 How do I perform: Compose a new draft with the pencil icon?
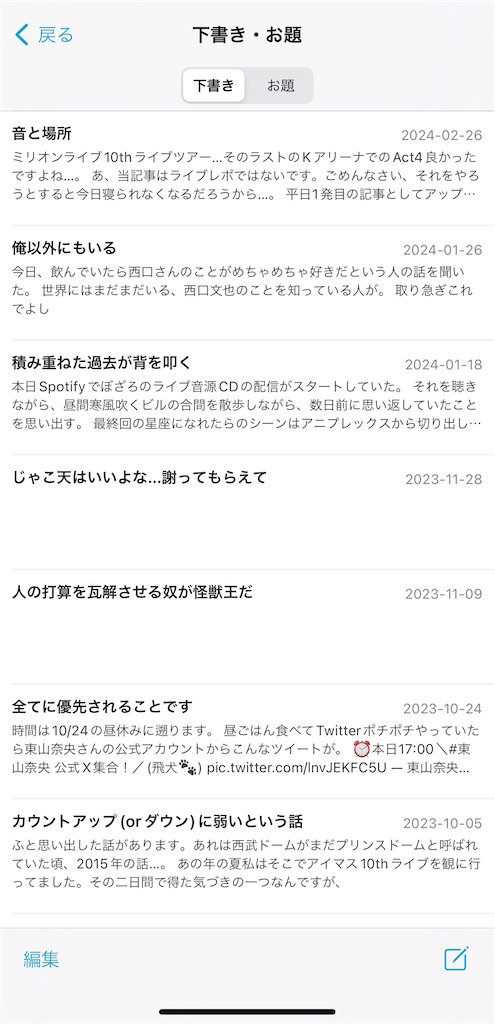click(x=456, y=958)
